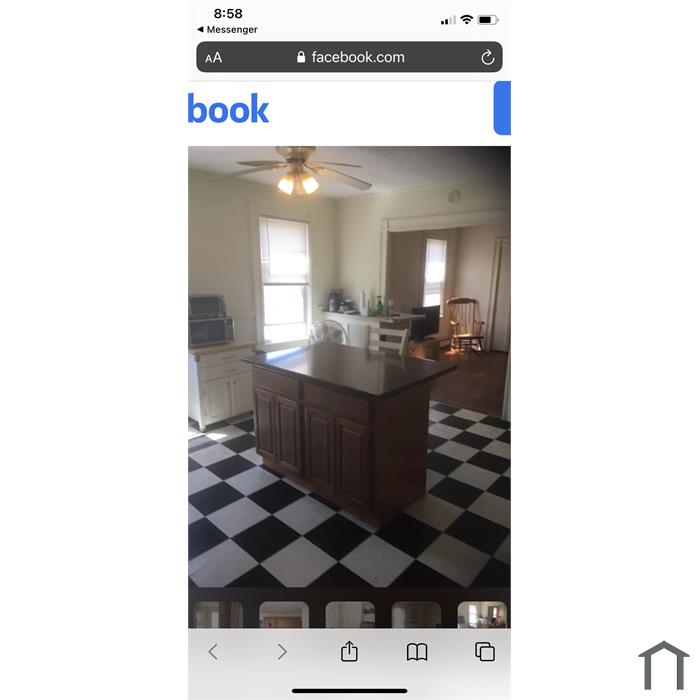Open the Facebook logo link
The height and width of the screenshot is (700, 700).
click(x=229, y=110)
